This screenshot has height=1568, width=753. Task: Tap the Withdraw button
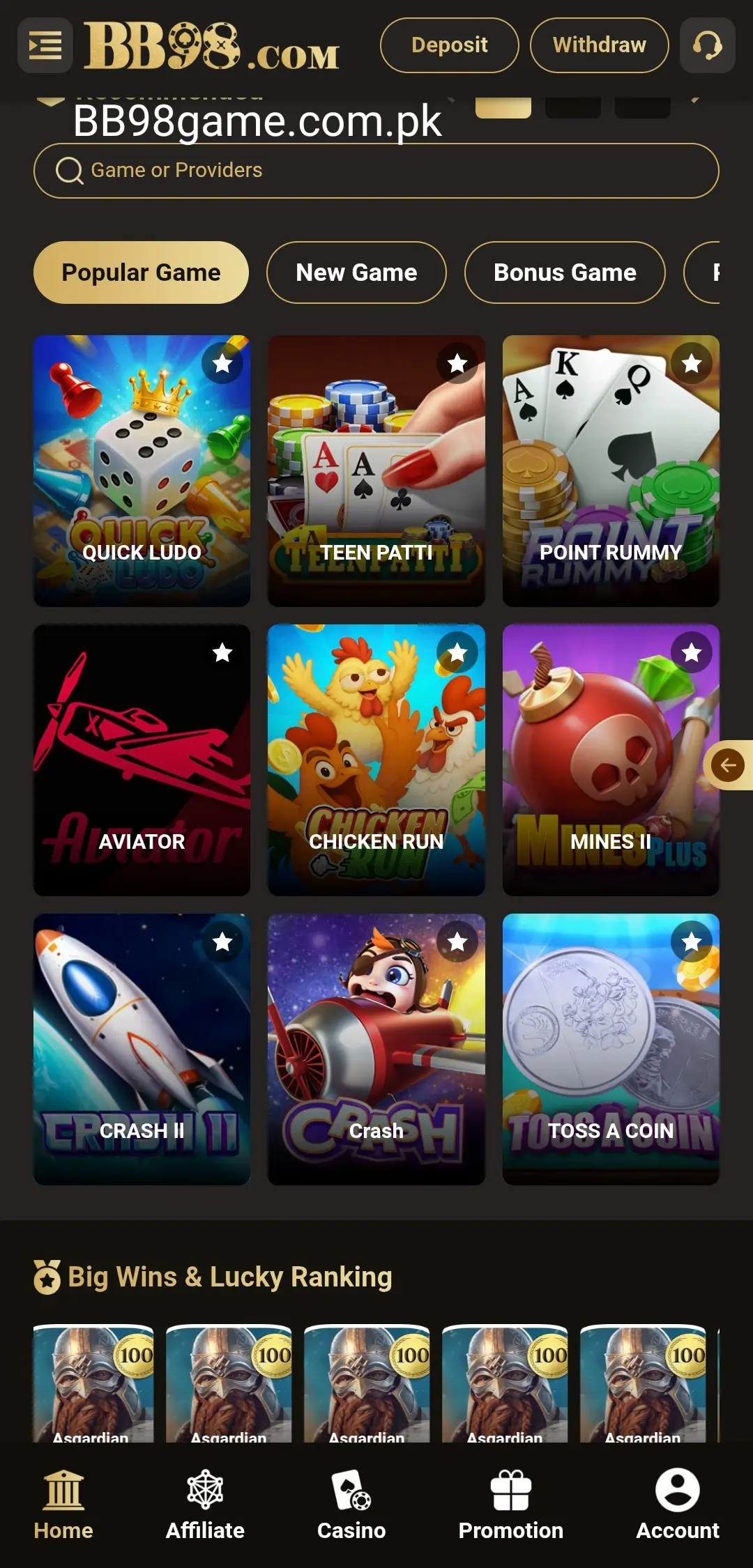click(x=599, y=45)
